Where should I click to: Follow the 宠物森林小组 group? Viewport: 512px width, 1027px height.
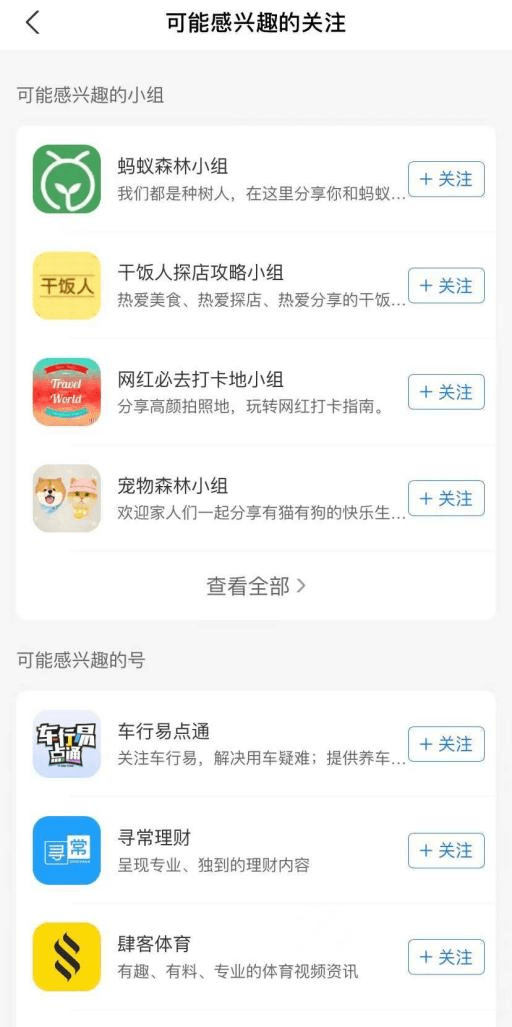[x=446, y=498]
